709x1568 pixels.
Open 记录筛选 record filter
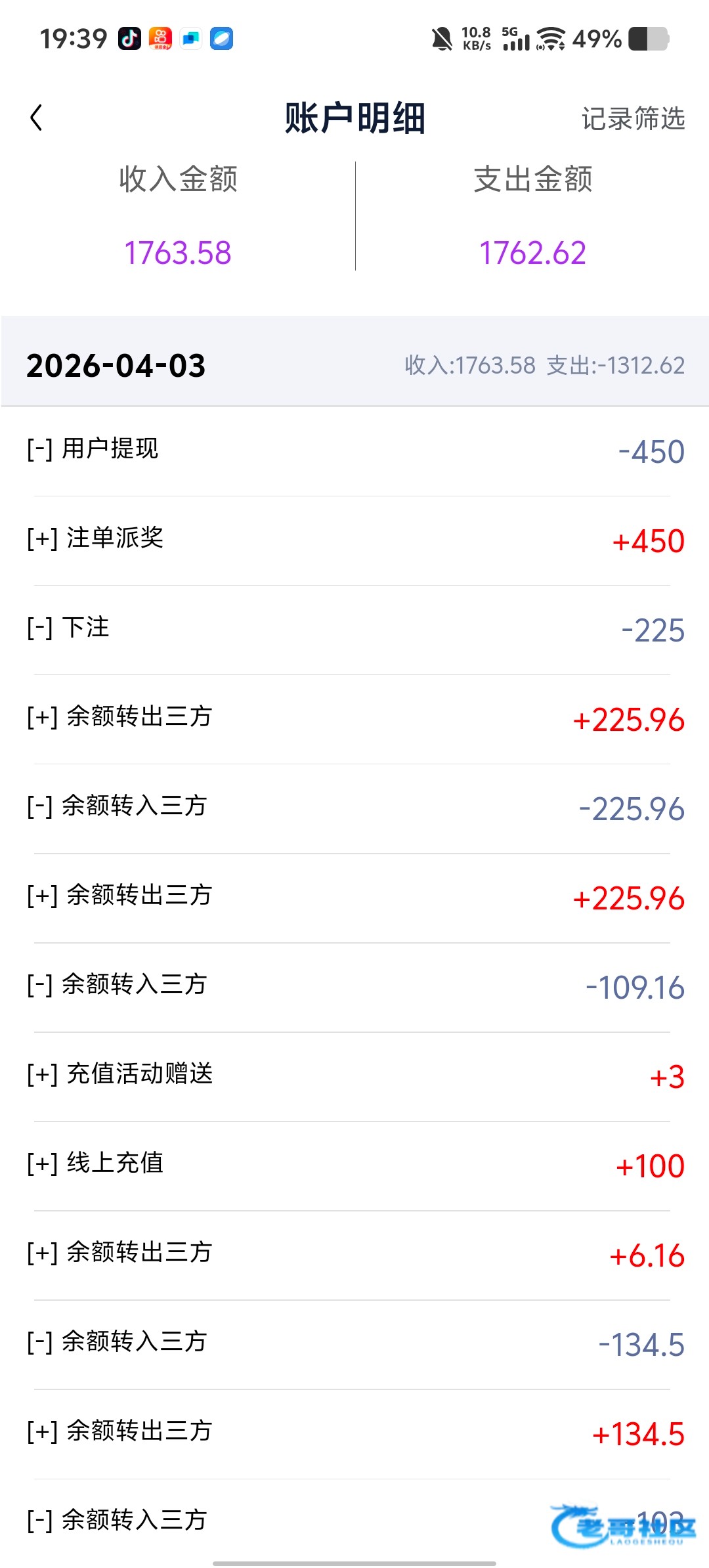click(x=632, y=119)
